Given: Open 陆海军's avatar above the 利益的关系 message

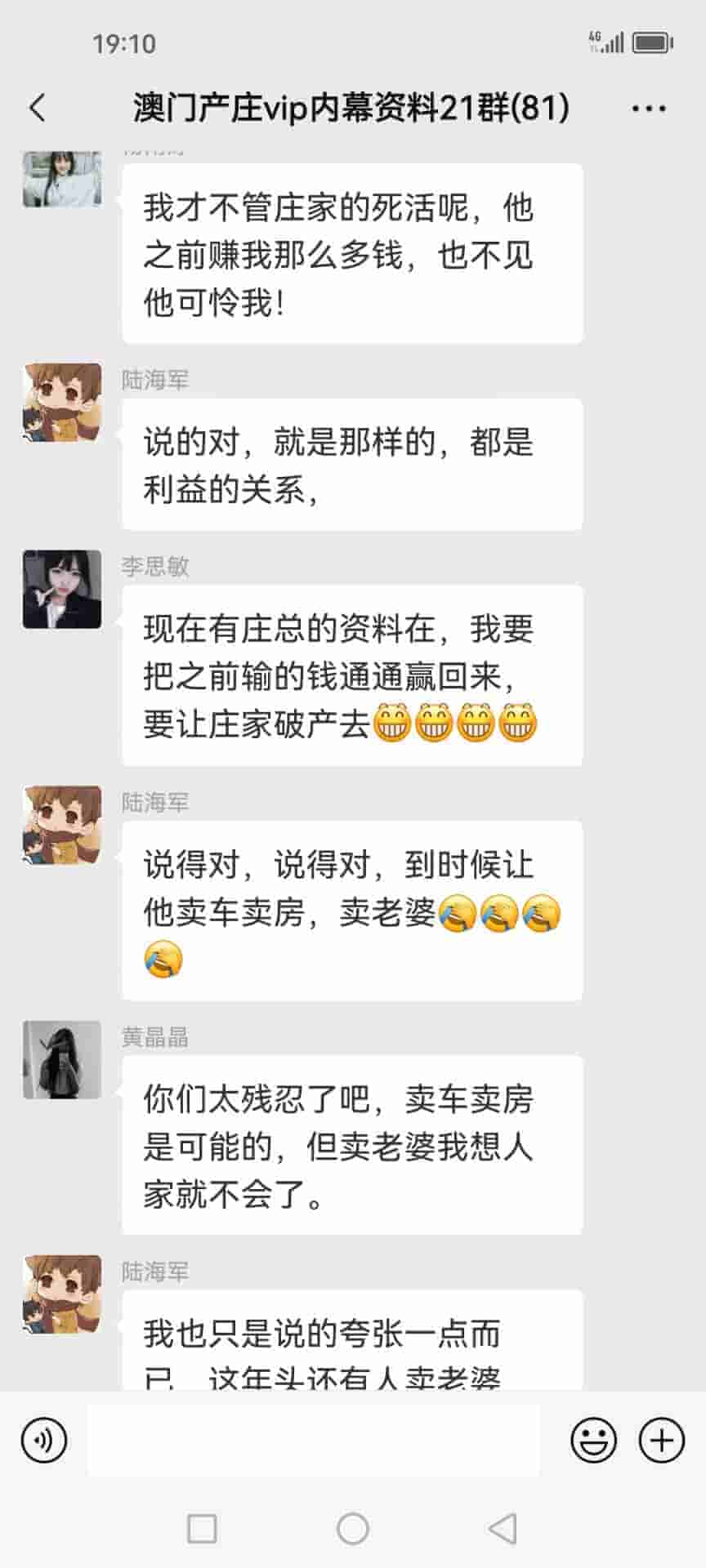Looking at the screenshot, I should coord(62,403).
